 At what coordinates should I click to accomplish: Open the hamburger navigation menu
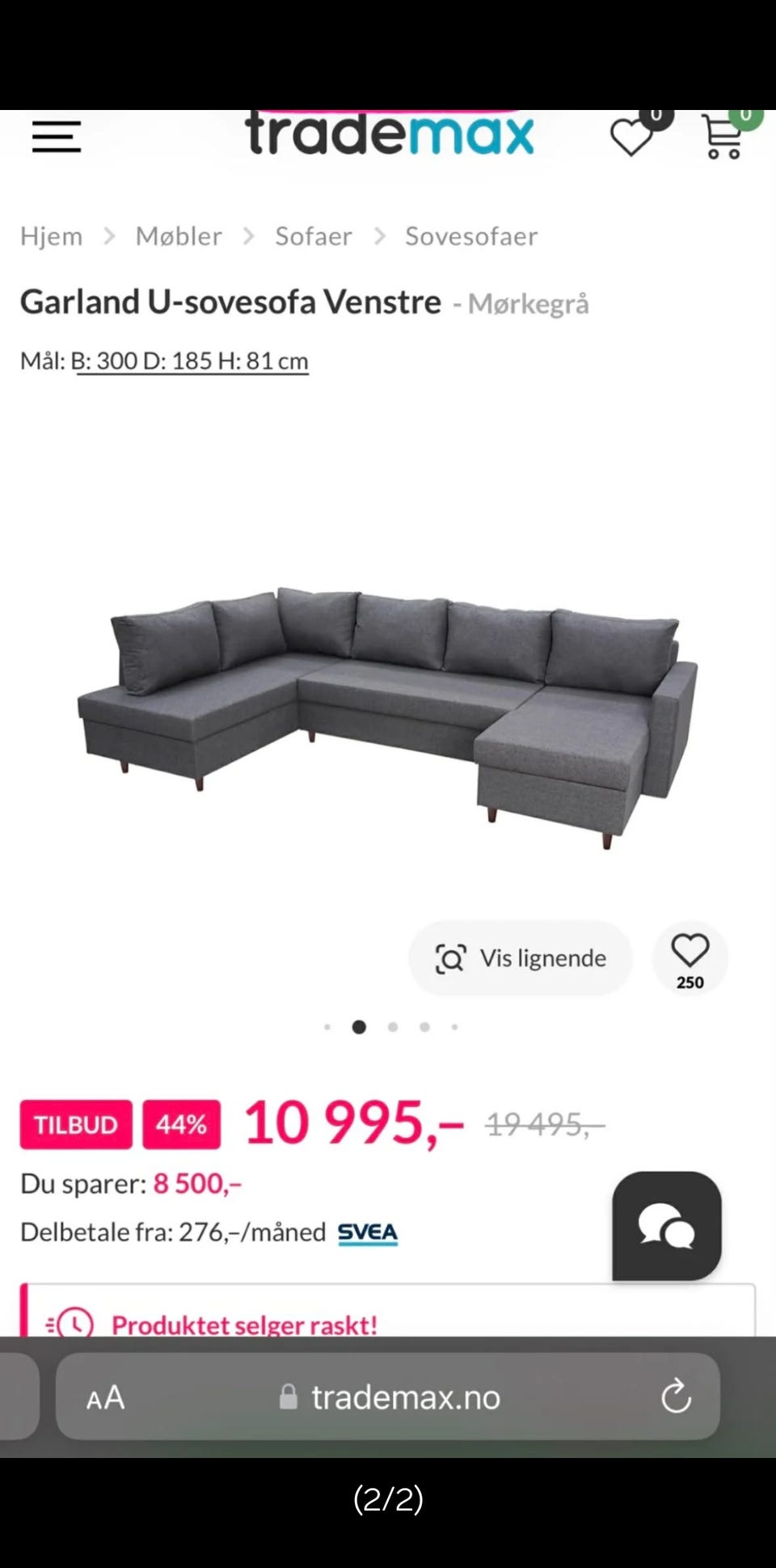coord(55,136)
